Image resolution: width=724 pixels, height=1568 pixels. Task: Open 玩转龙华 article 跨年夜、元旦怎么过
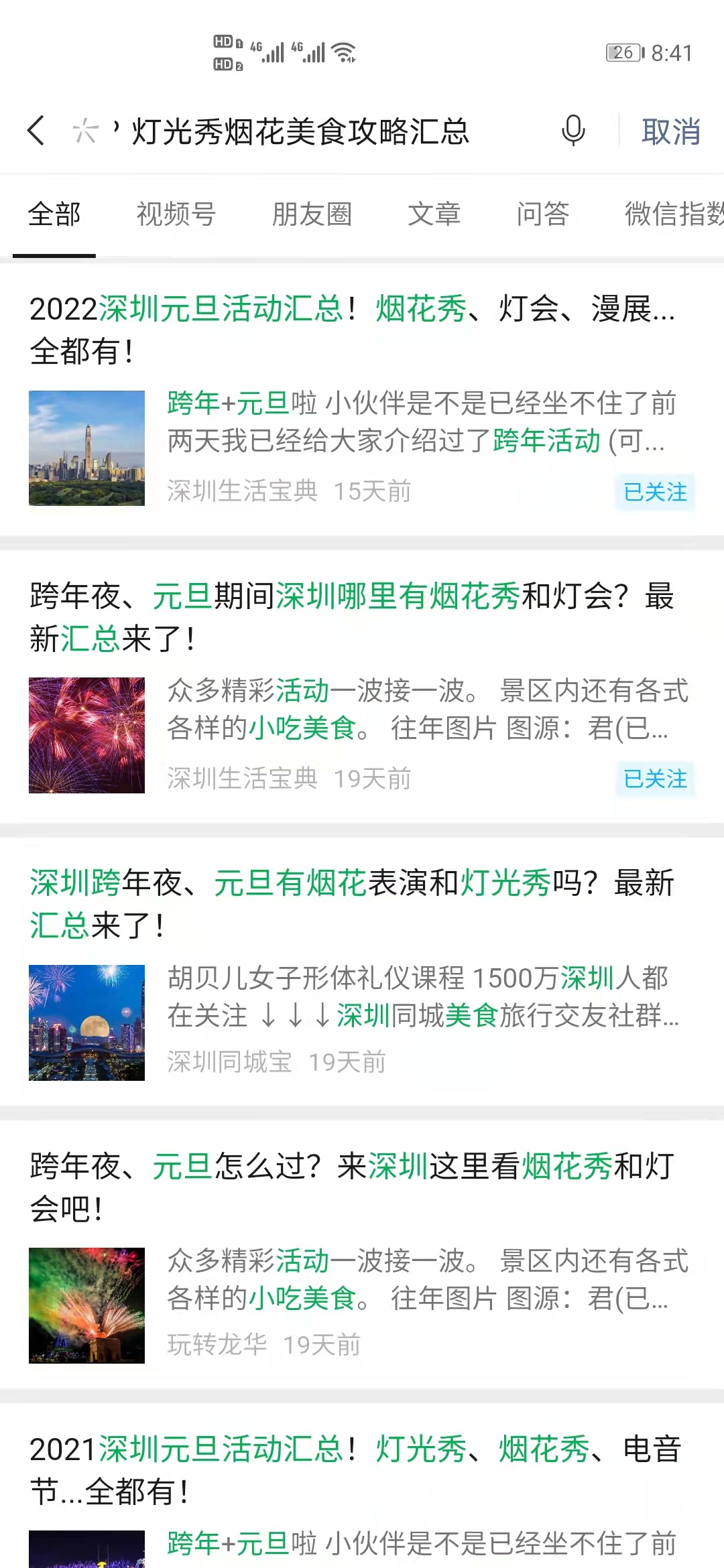[352, 1187]
